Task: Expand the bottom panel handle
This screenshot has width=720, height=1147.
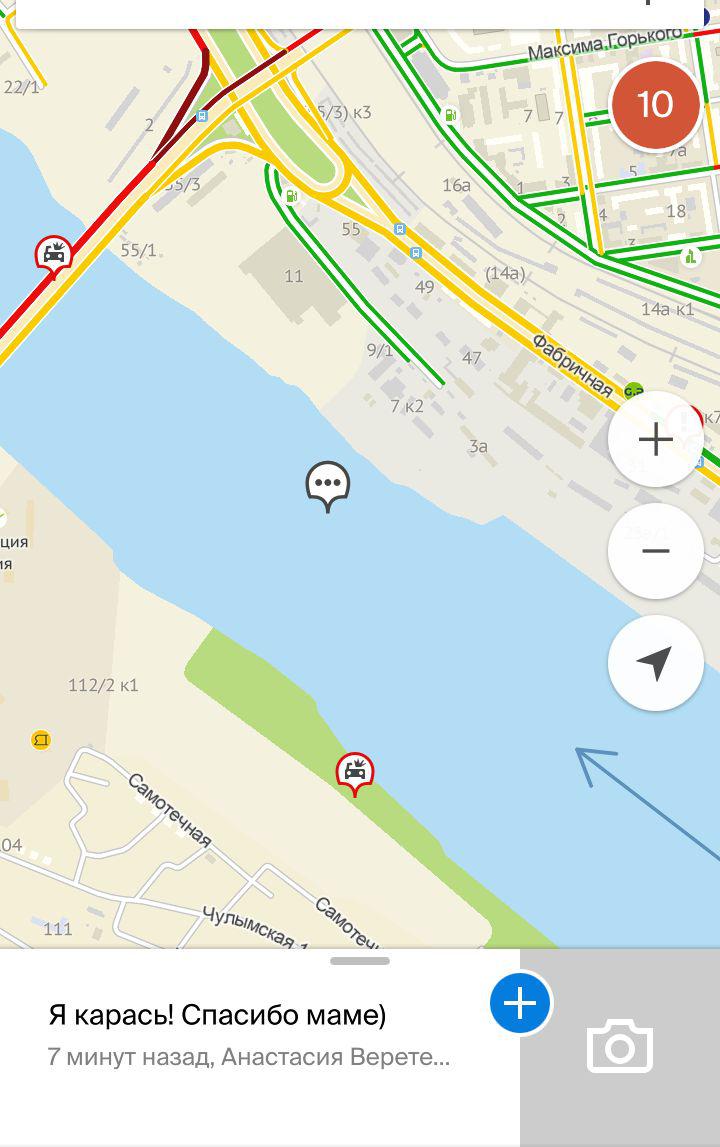Action: coord(359,961)
